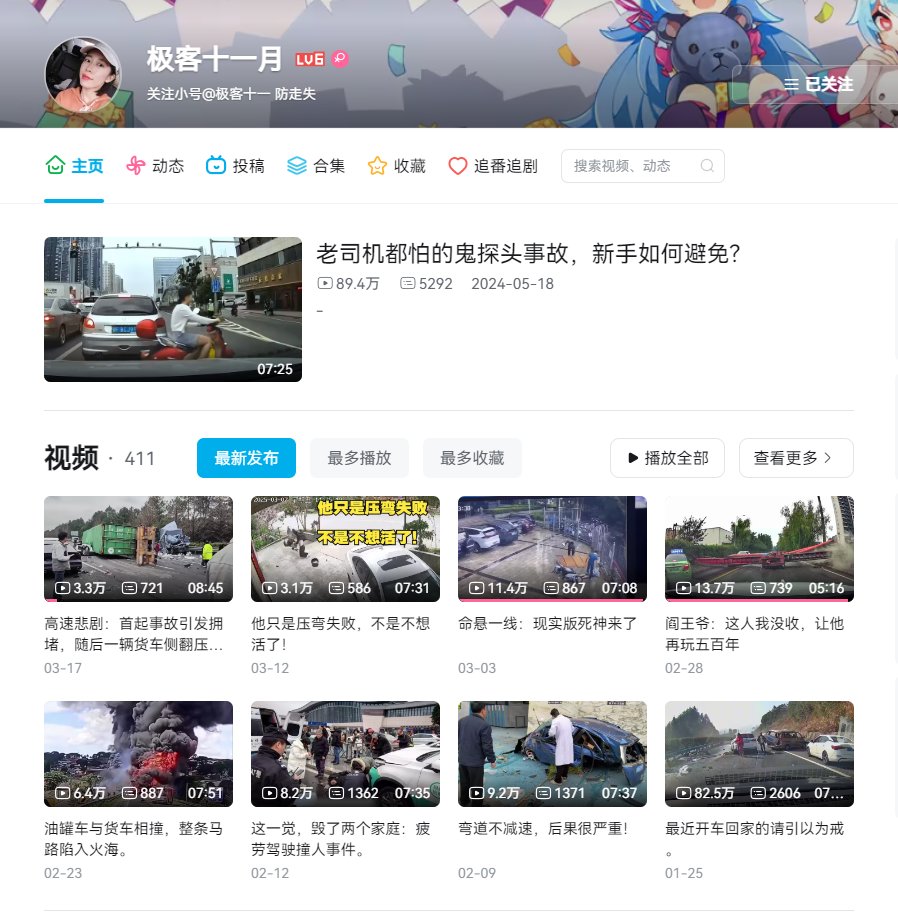This screenshot has height=914, width=898.
Task: Open the 弯道不减速 video
Action: point(552,754)
